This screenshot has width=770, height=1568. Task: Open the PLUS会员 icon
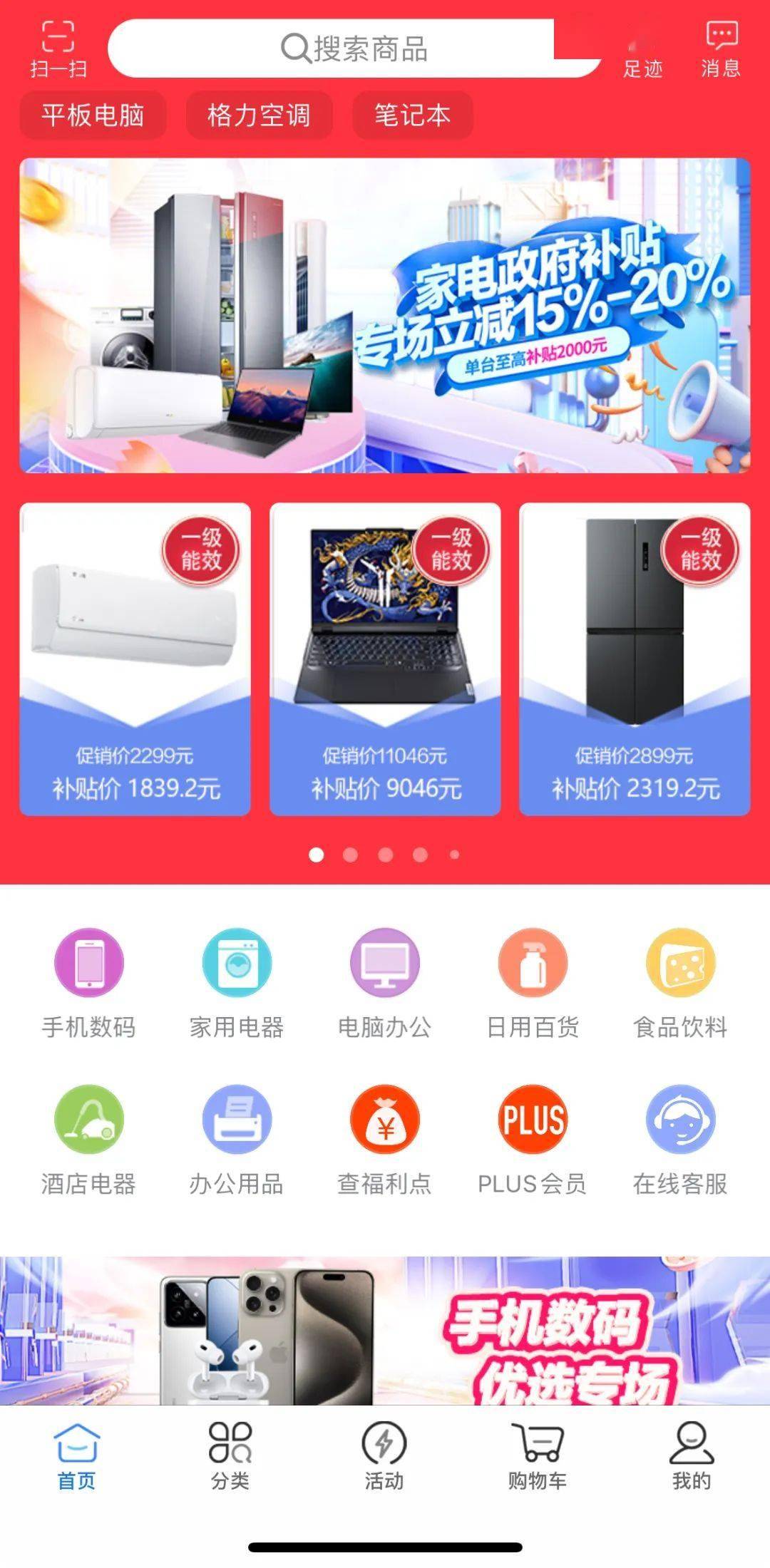click(533, 1119)
